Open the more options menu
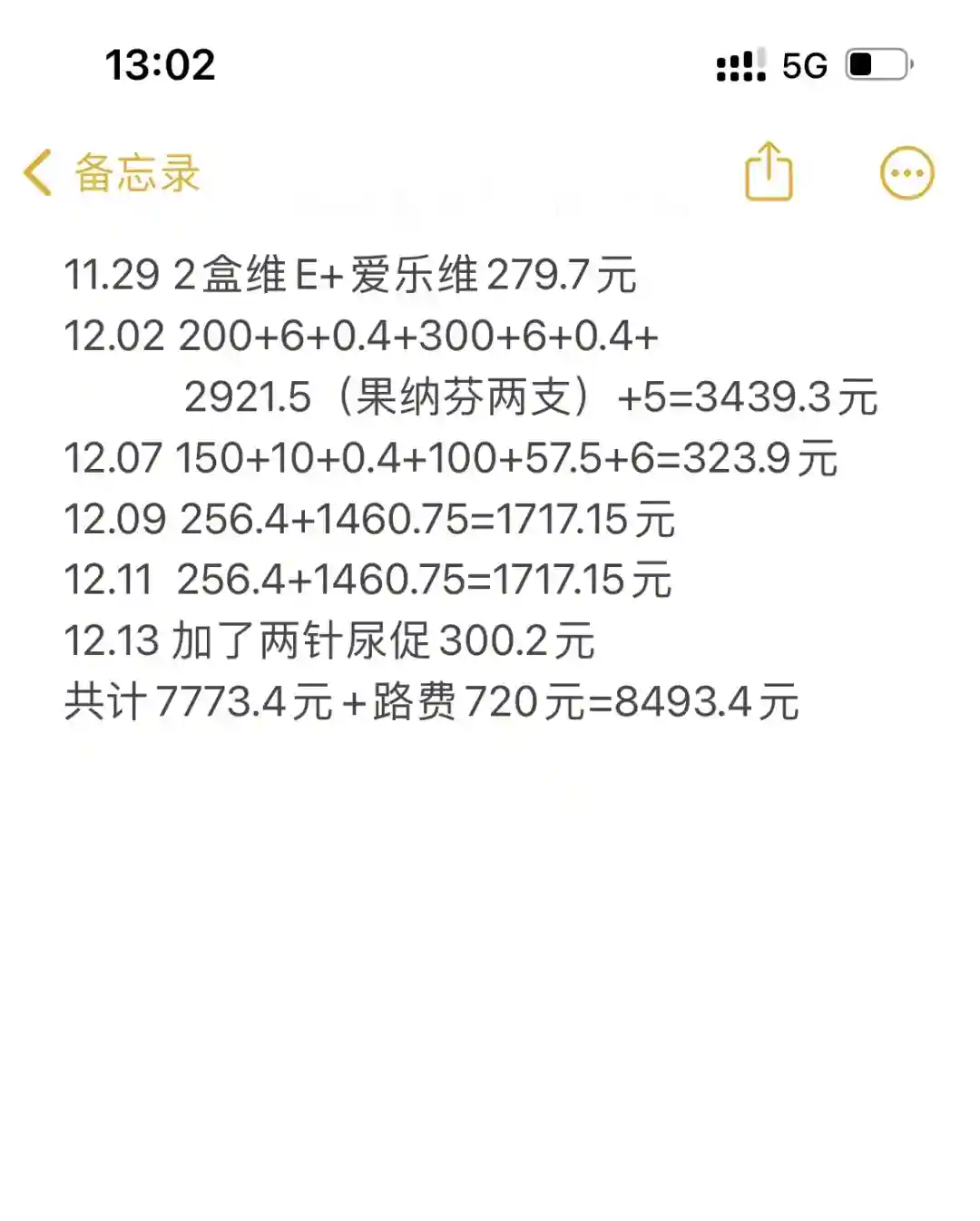The height and width of the screenshot is (1221, 980). [906, 172]
